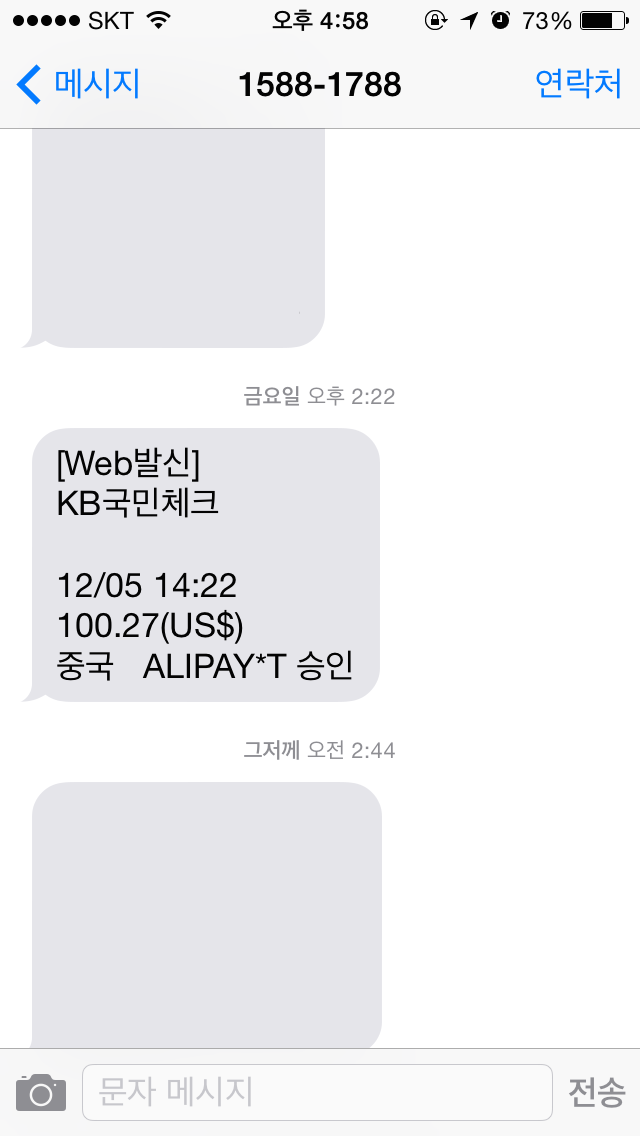Open 연락처 details for 1588-1788

tap(578, 85)
